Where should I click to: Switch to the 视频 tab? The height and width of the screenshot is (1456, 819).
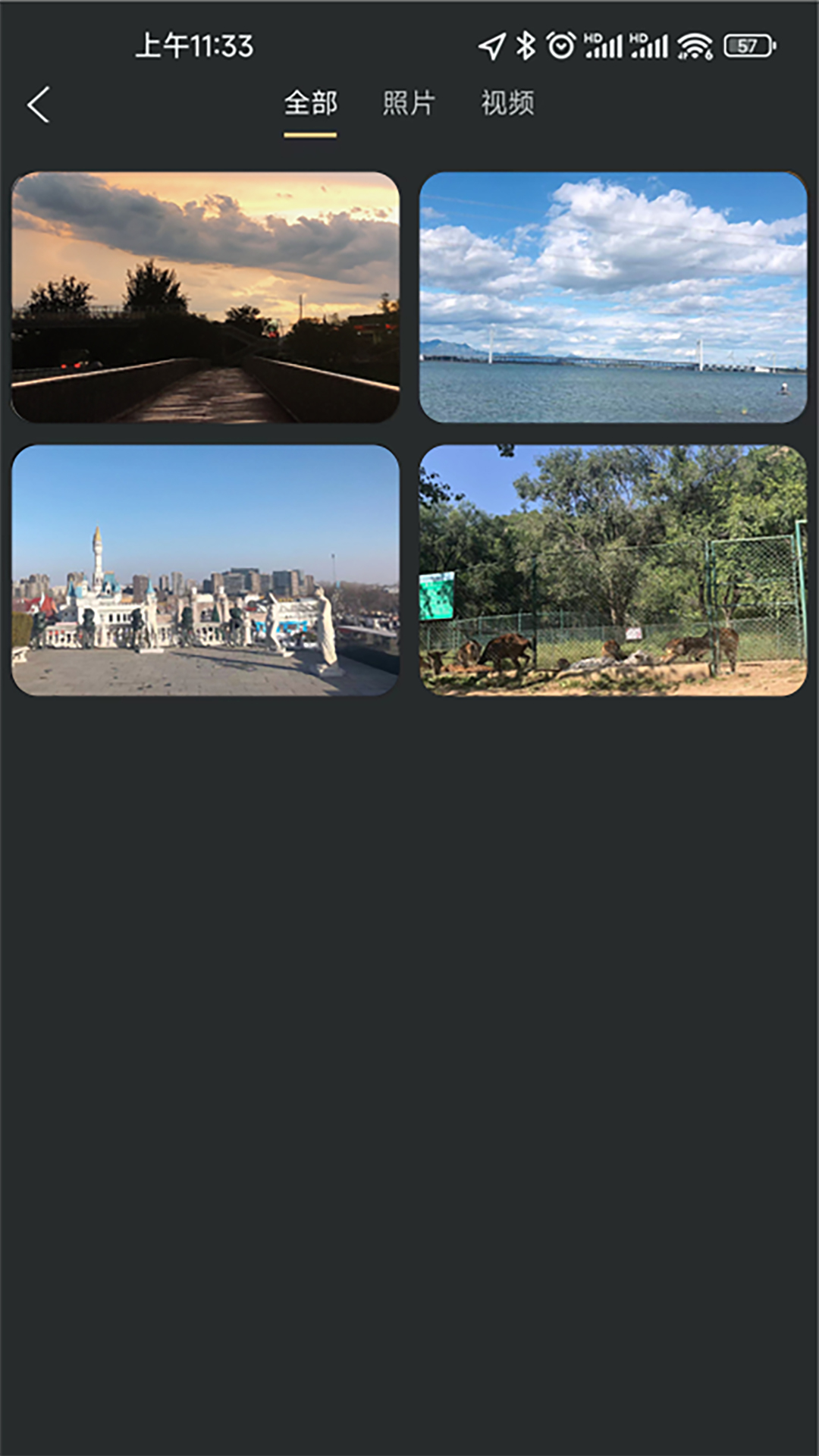click(x=507, y=103)
